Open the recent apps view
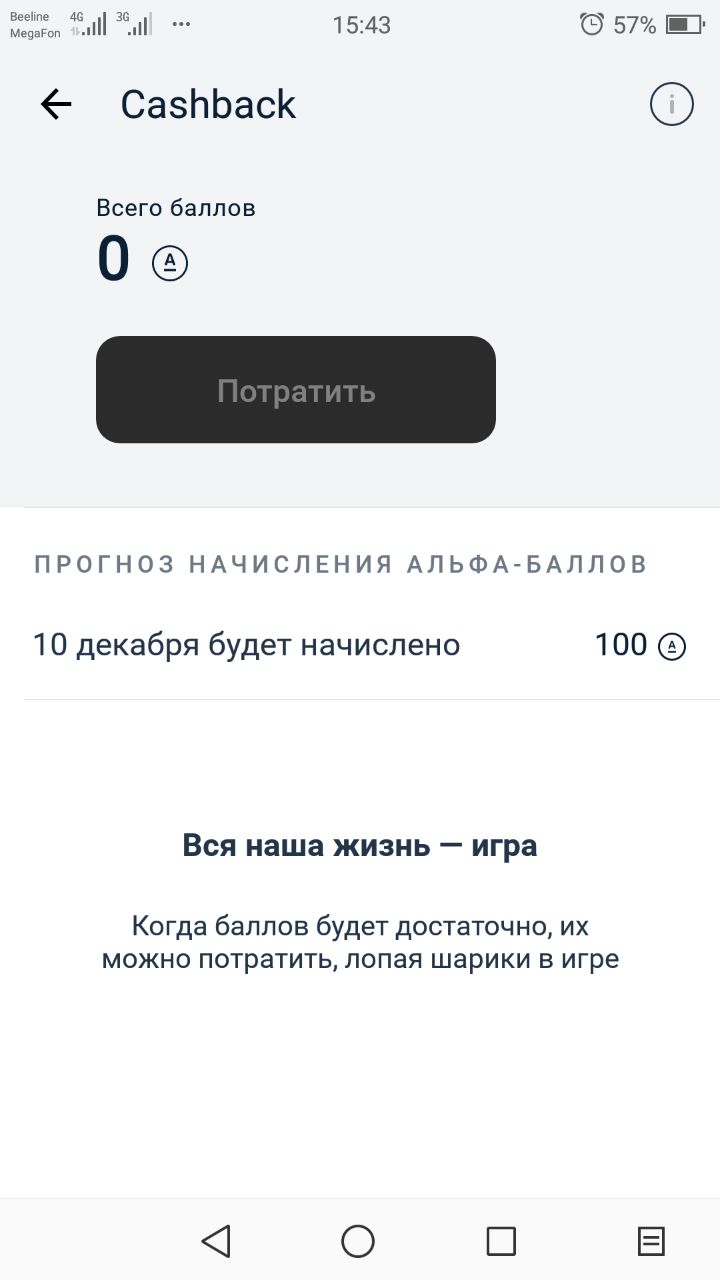 tap(501, 1241)
